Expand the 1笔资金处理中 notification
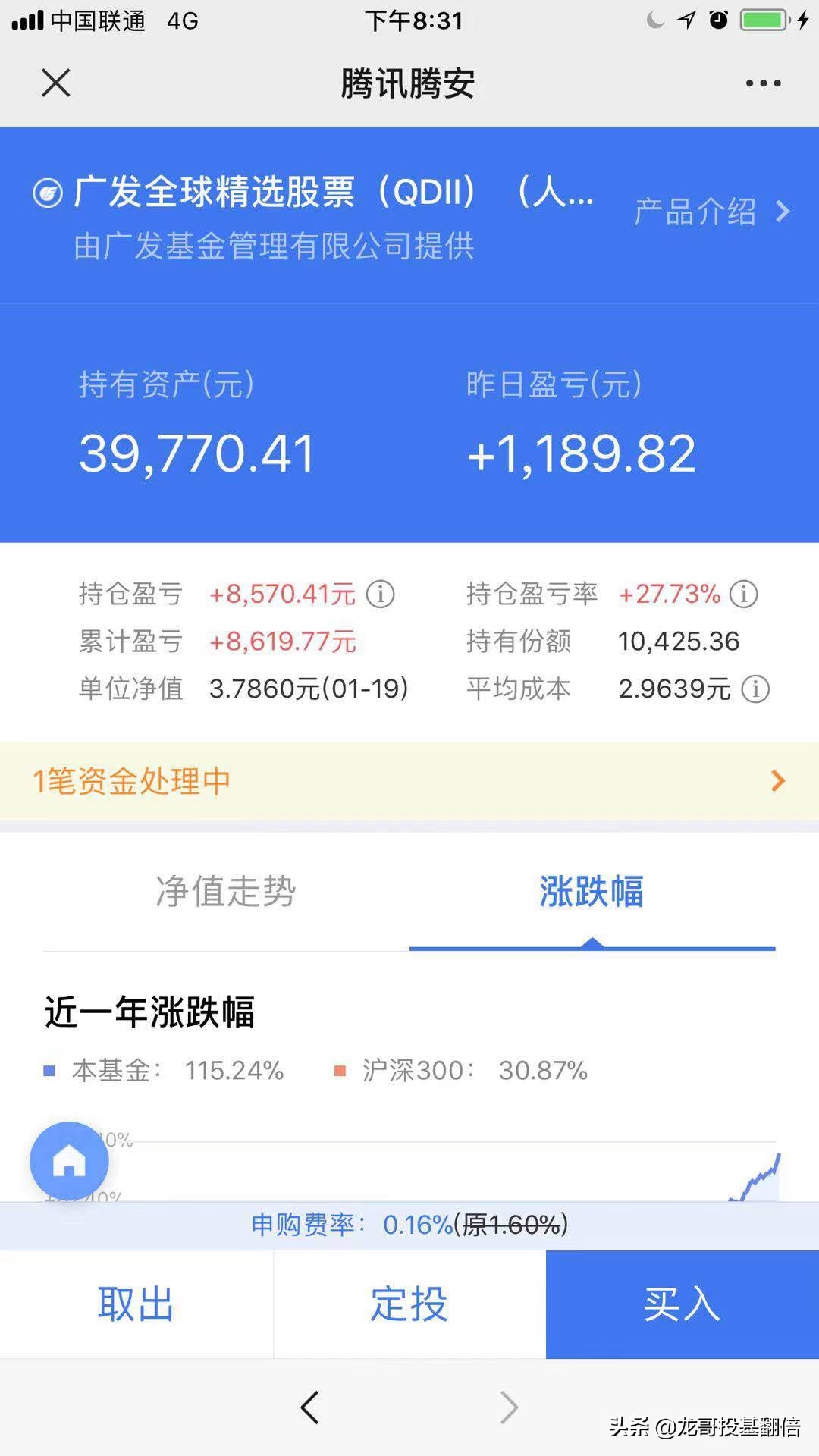This screenshot has height=1456, width=819. click(409, 780)
